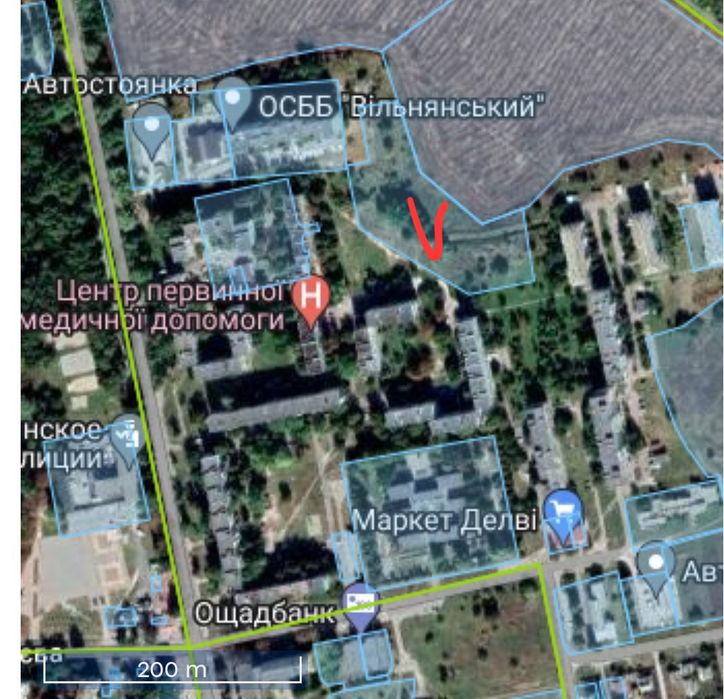Open the Маркет Делві shopping marker
The height and width of the screenshot is (699, 724).
(x=563, y=507)
